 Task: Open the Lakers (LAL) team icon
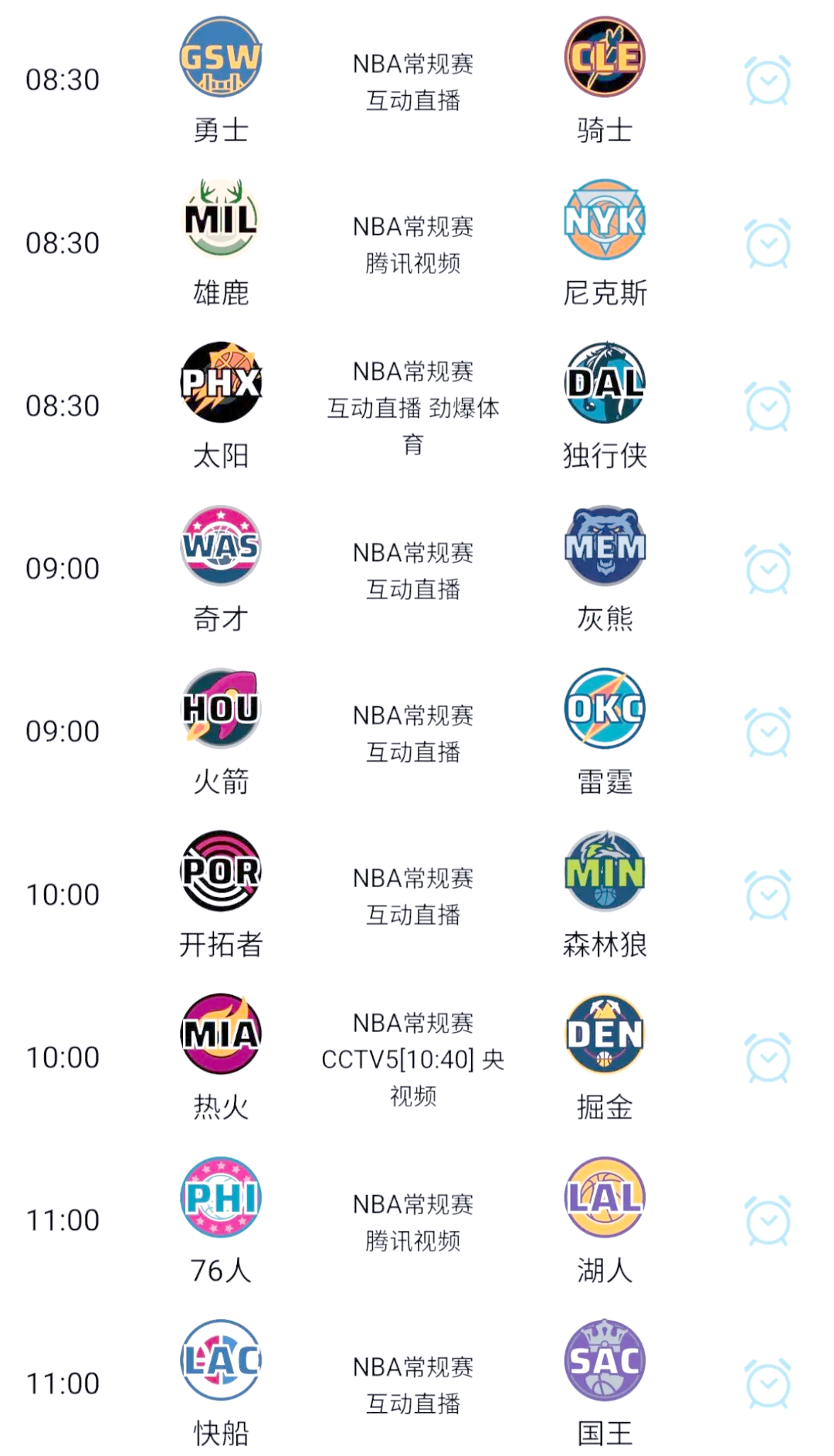tap(605, 1199)
